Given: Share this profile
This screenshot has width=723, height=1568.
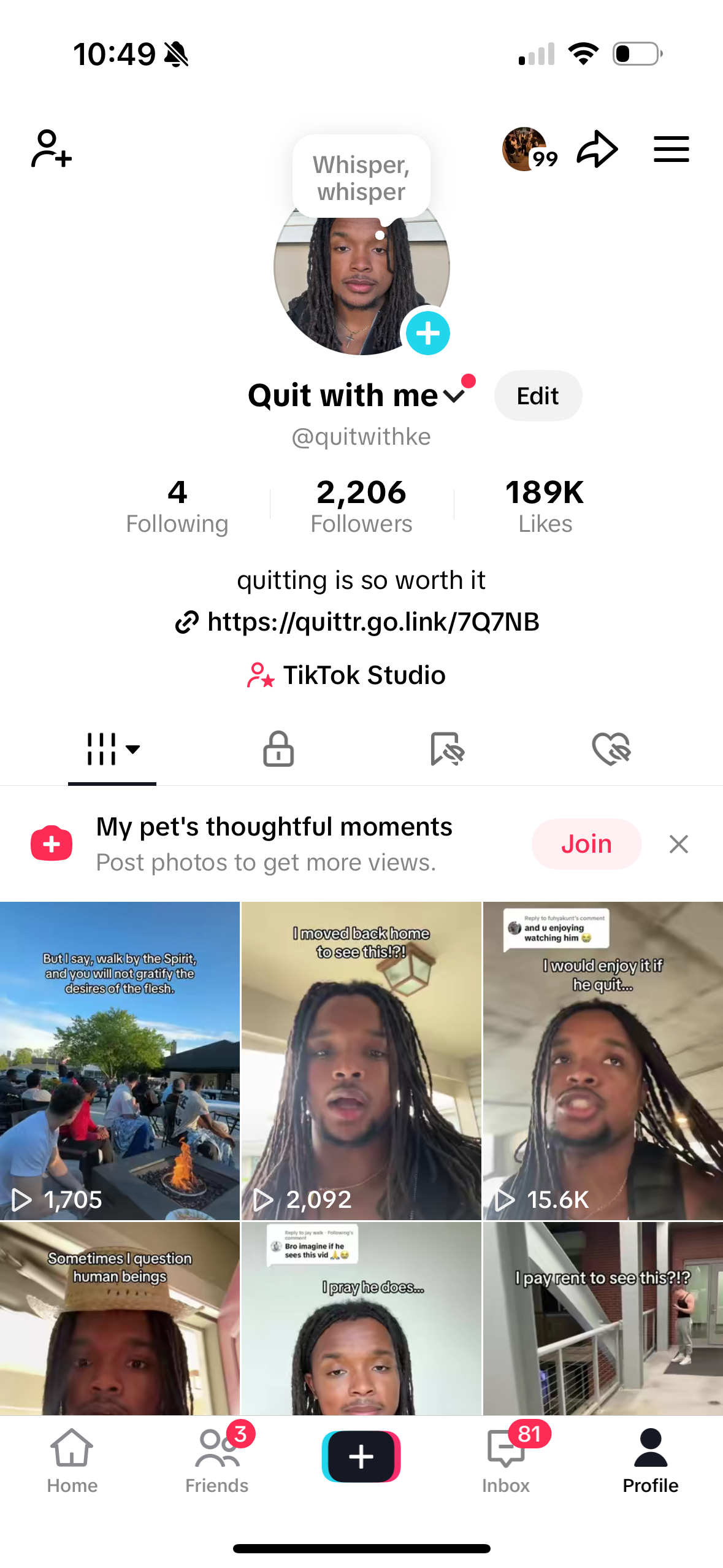Looking at the screenshot, I should click(597, 149).
